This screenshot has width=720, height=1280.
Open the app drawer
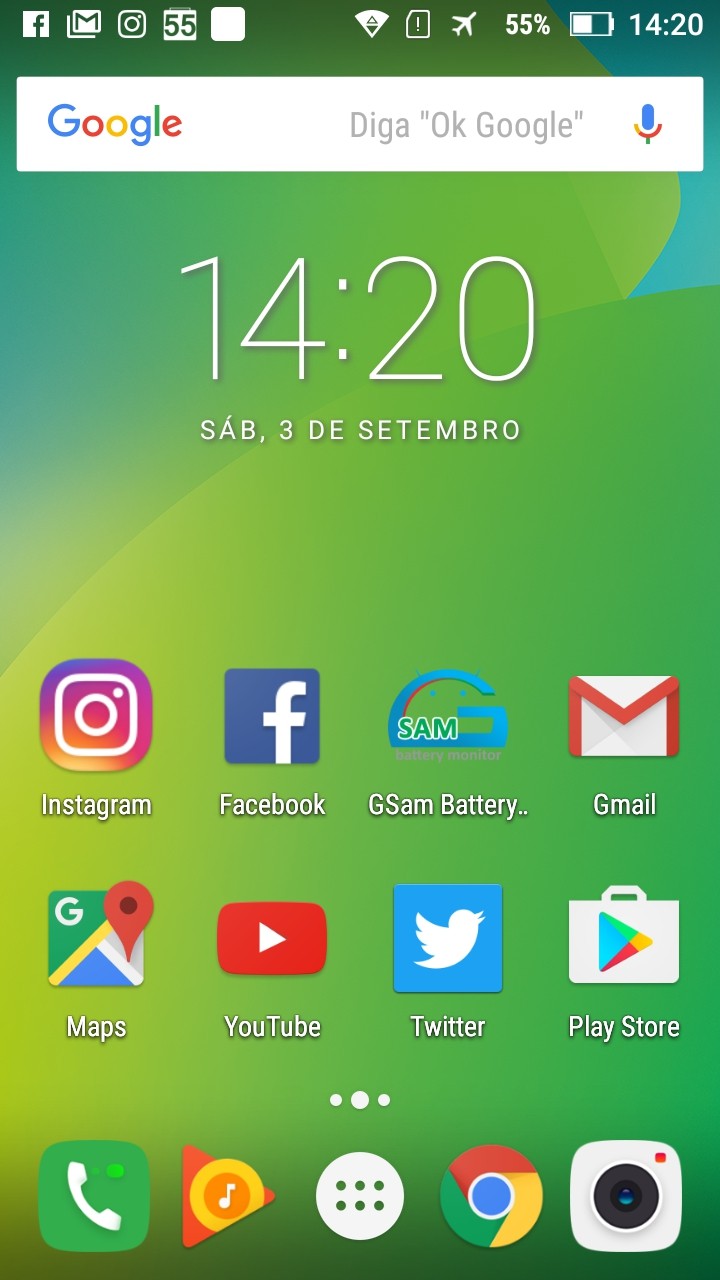[360, 1196]
